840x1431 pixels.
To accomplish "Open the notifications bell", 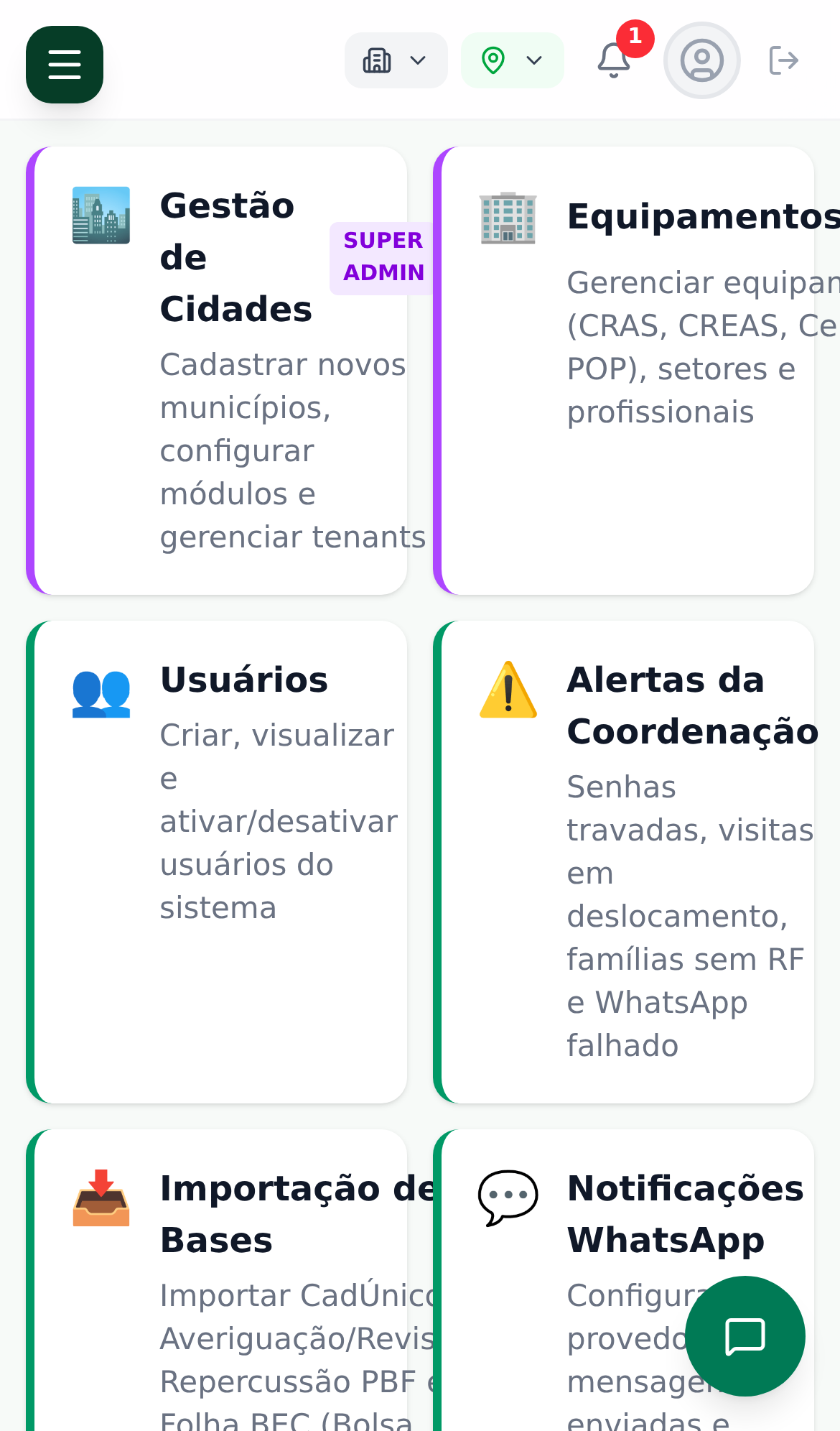I will 615,60.
